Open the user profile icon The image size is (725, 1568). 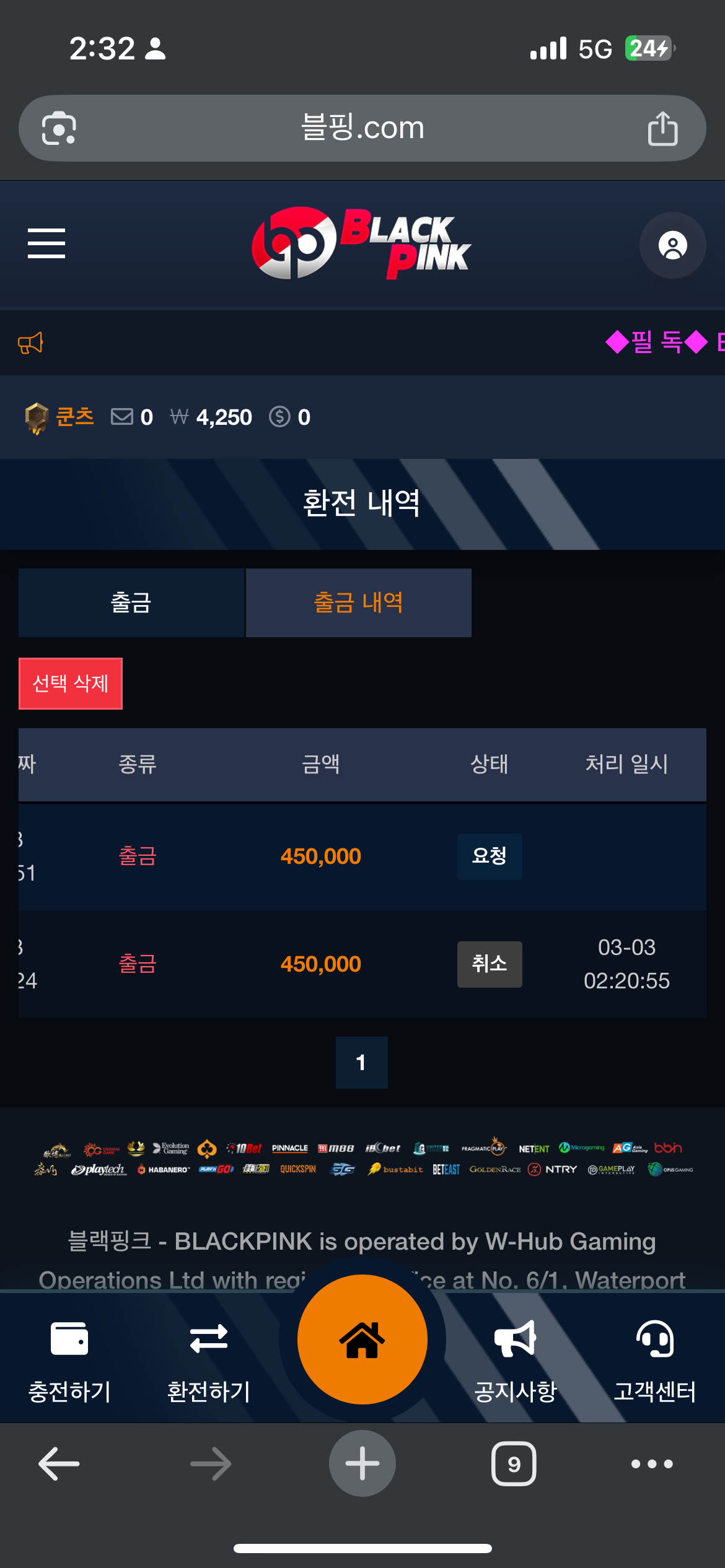click(x=672, y=245)
